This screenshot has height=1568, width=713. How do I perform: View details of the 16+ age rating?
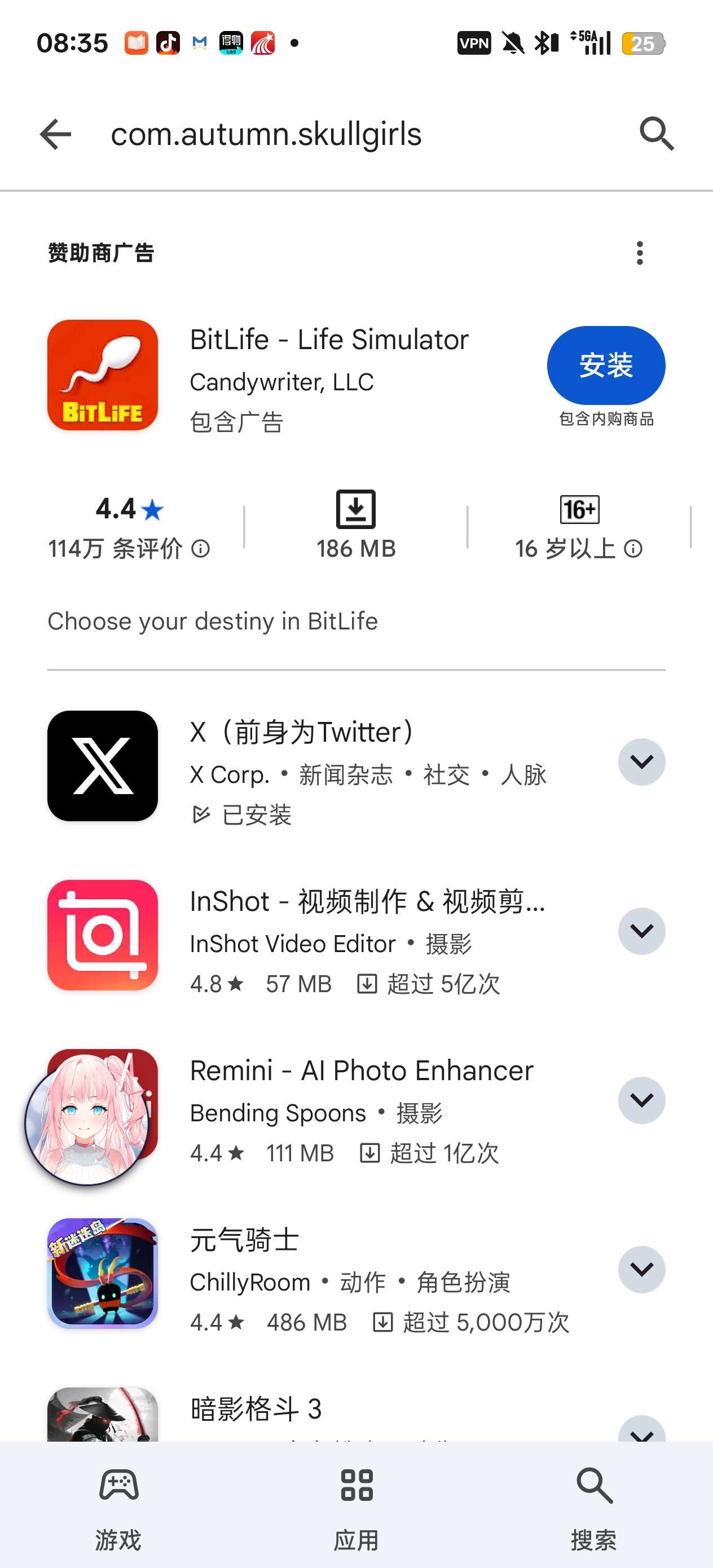pyautogui.click(x=634, y=549)
